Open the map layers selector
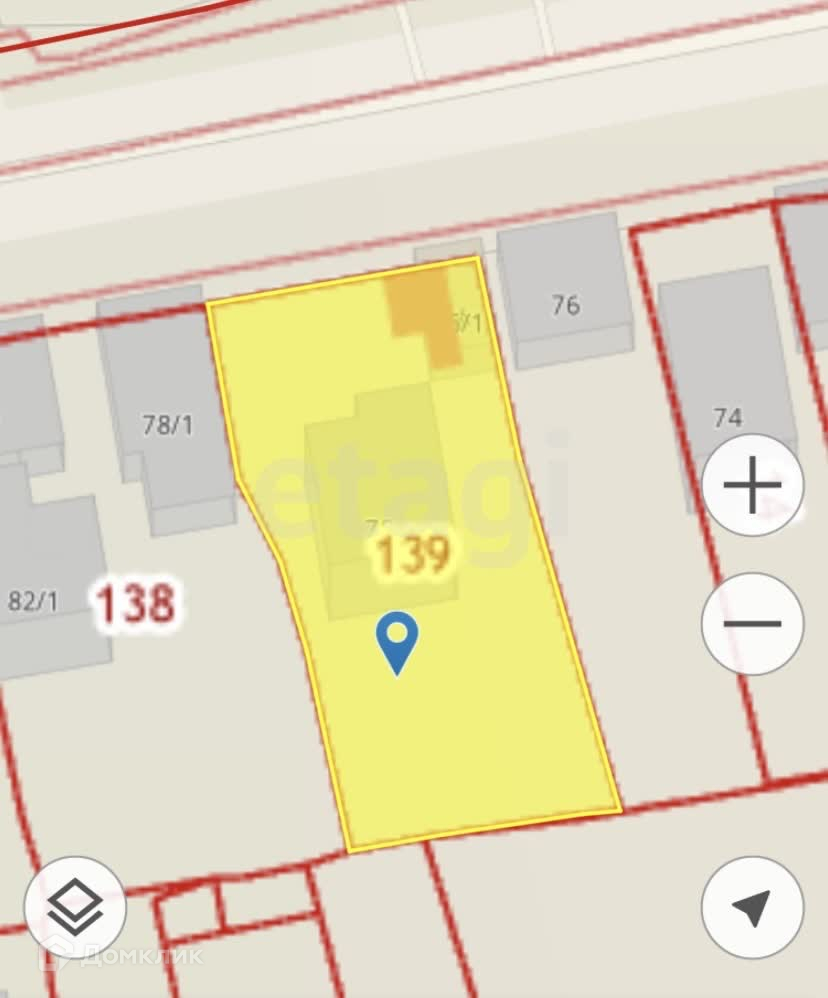The image size is (828, 998). coord(75,908)
